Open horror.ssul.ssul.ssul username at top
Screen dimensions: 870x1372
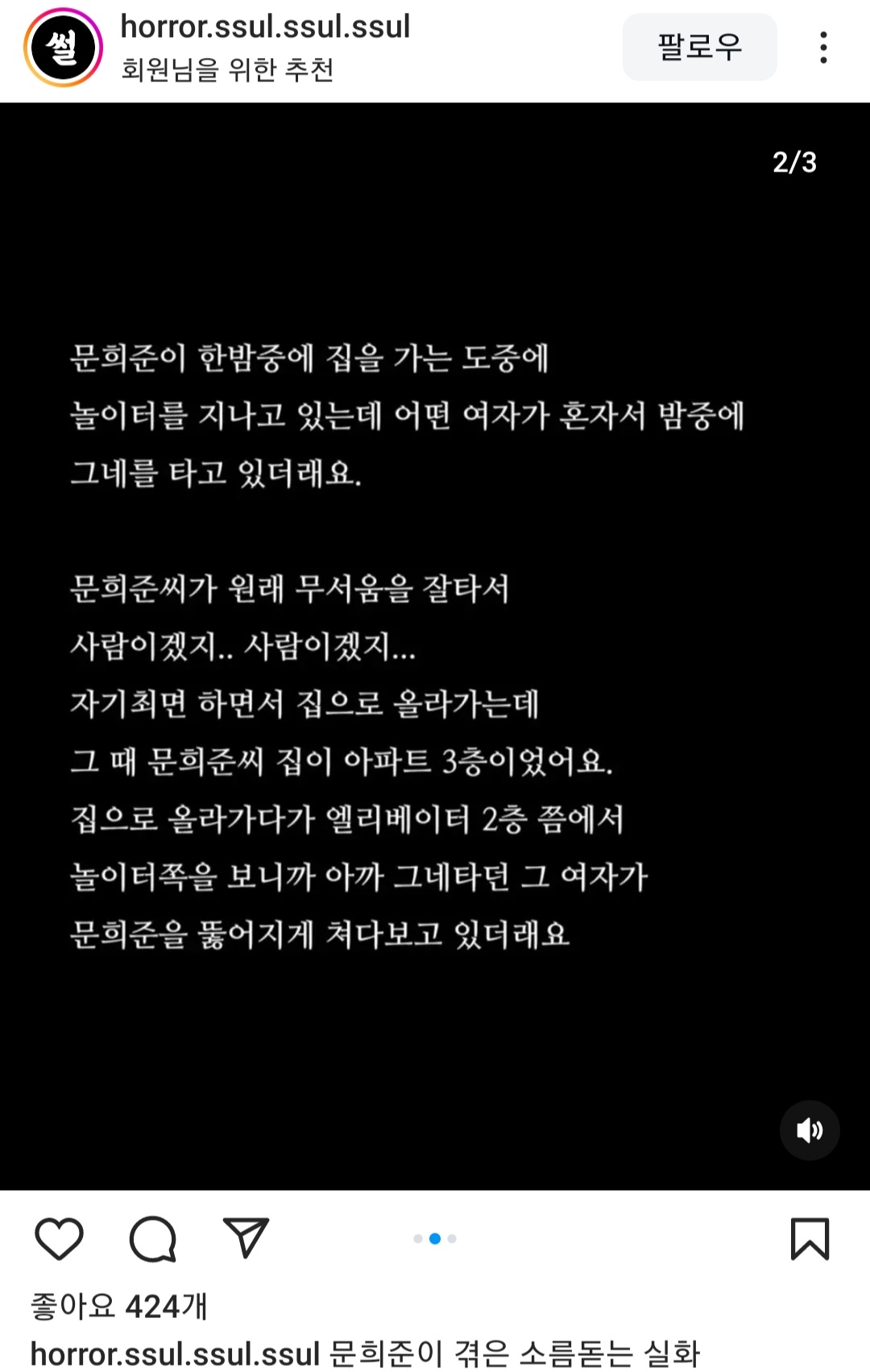[x=265, y=27]
